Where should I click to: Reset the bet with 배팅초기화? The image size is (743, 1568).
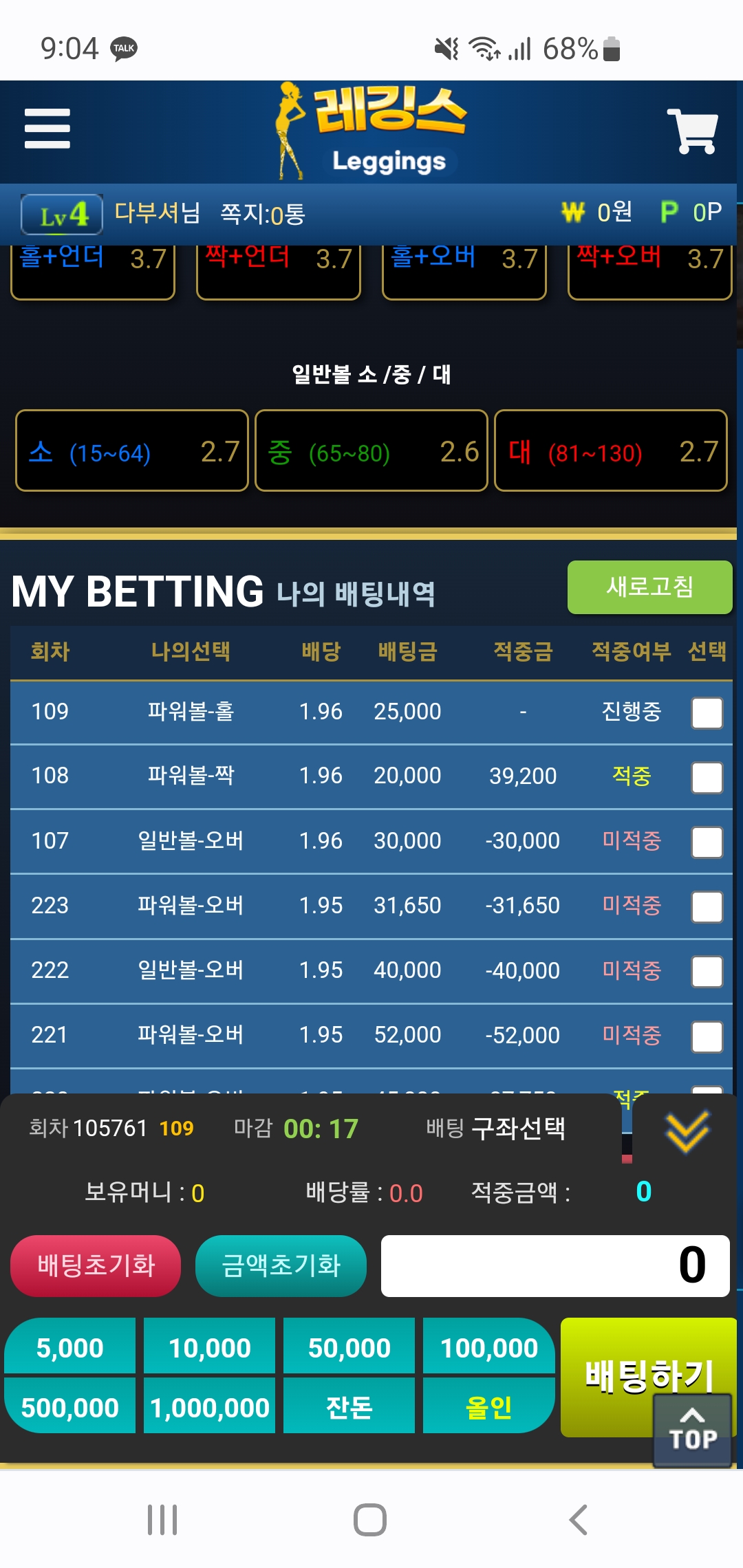96,1265
